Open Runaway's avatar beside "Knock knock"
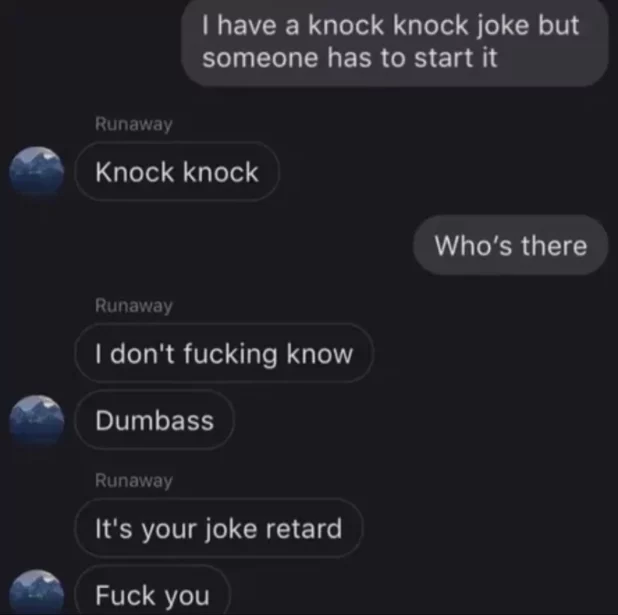 35,173
